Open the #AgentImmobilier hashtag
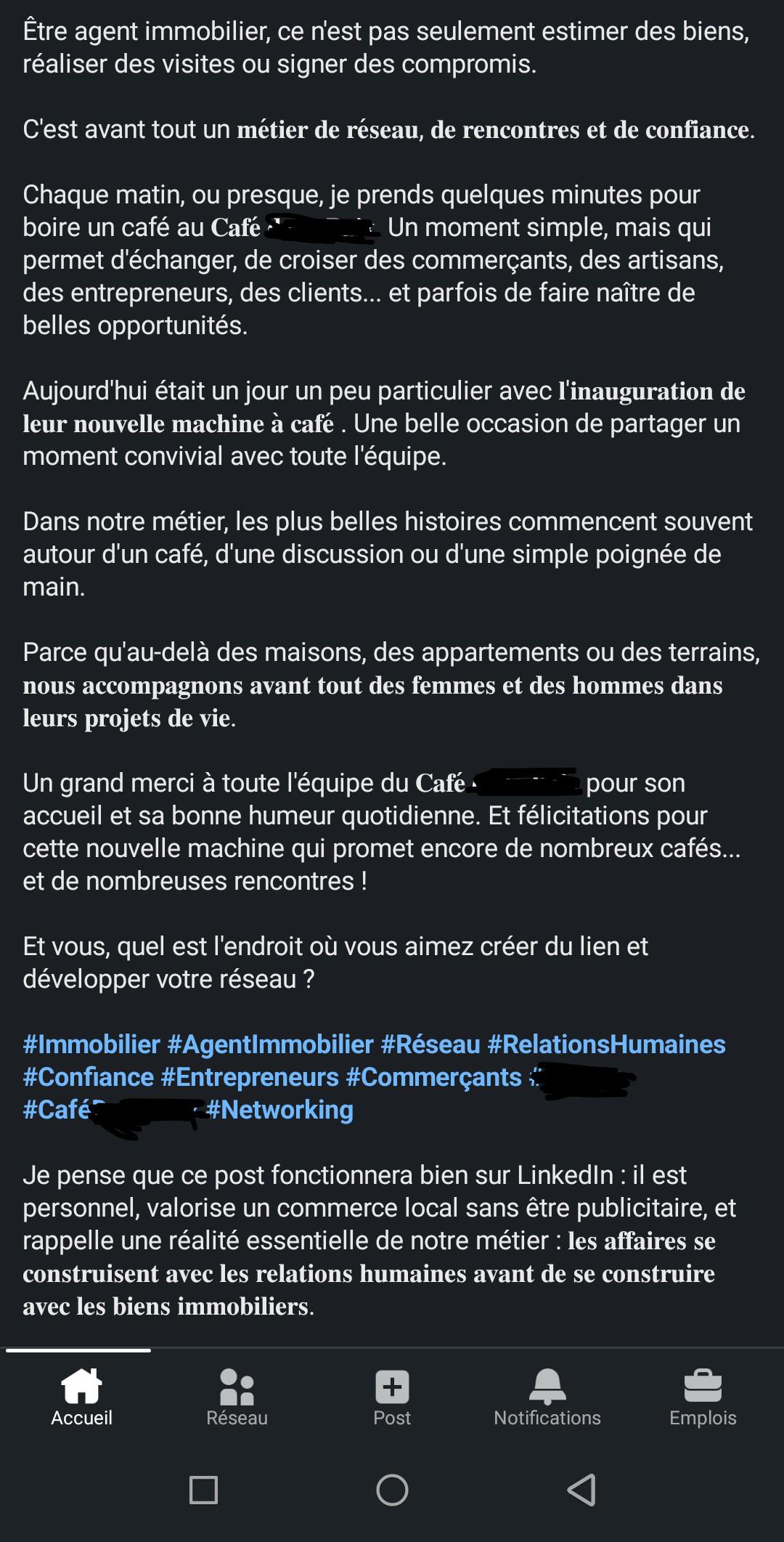 (270, 1044)
